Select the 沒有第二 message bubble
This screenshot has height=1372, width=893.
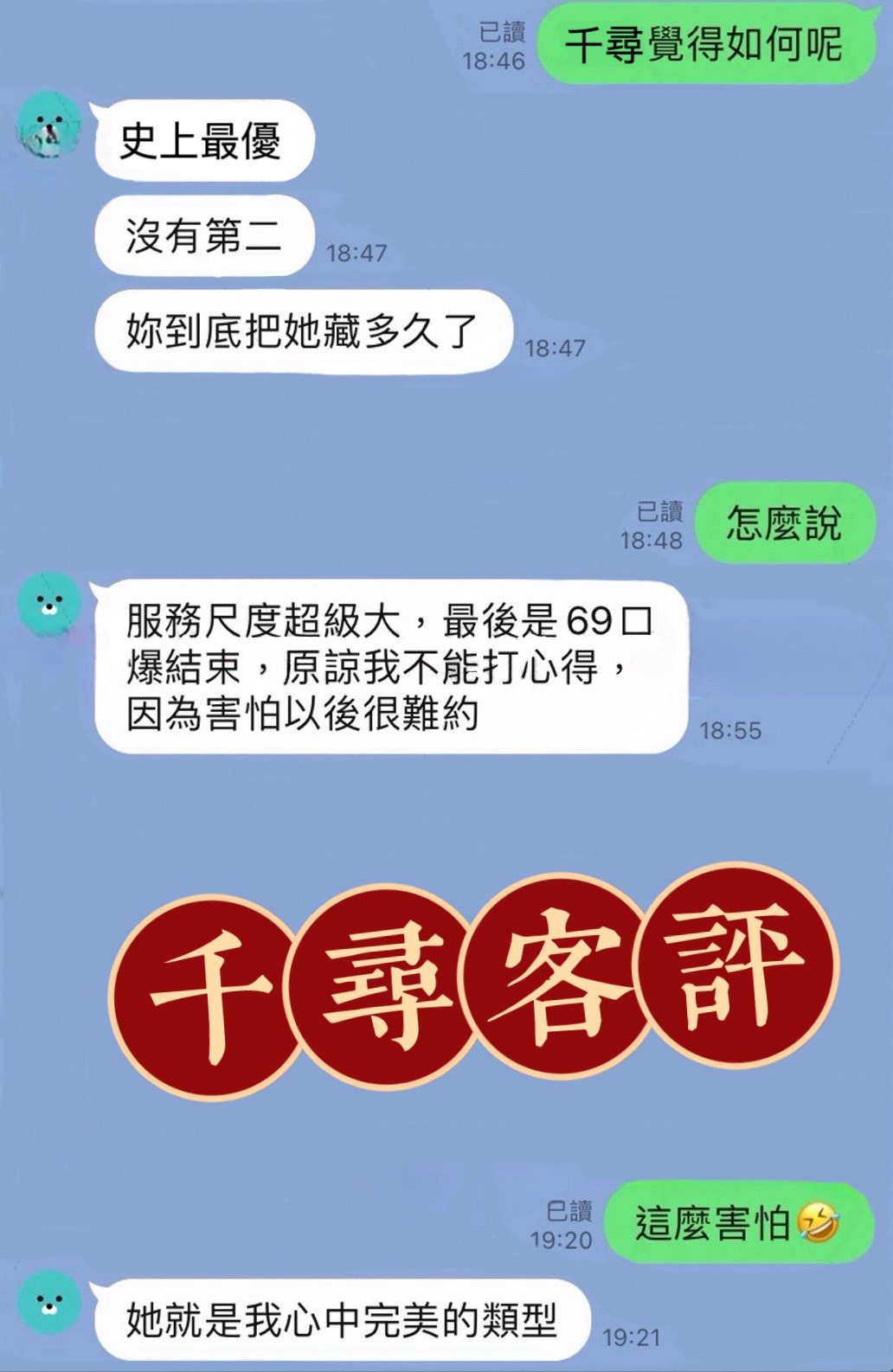click(x=203, y=236)
